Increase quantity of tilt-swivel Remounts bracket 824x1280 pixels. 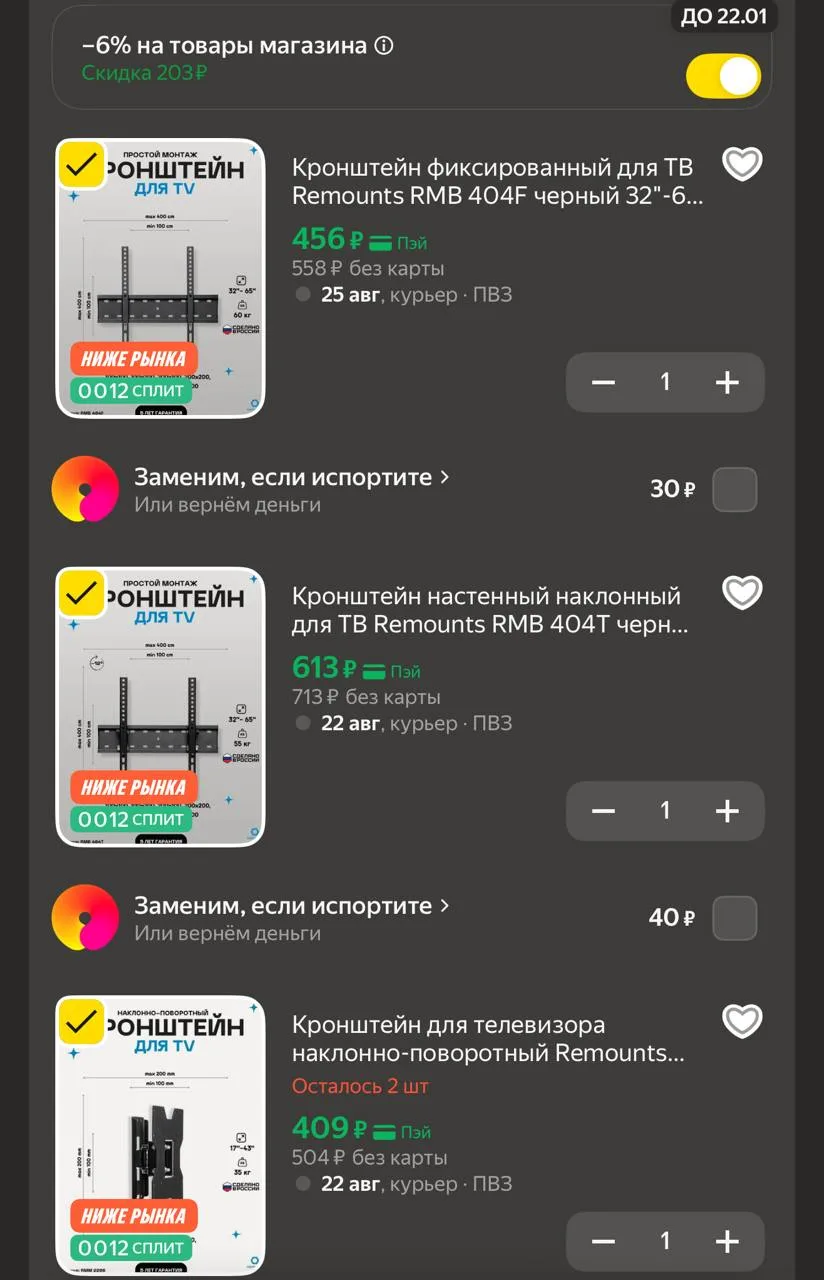coord(727,1241)
